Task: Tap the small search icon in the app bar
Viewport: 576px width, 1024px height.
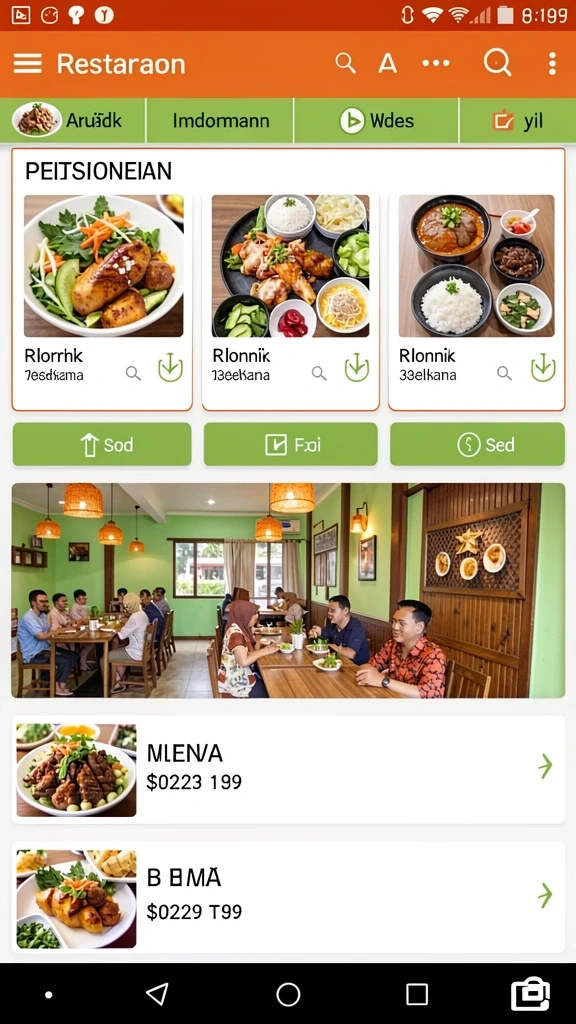Action: 345,63
